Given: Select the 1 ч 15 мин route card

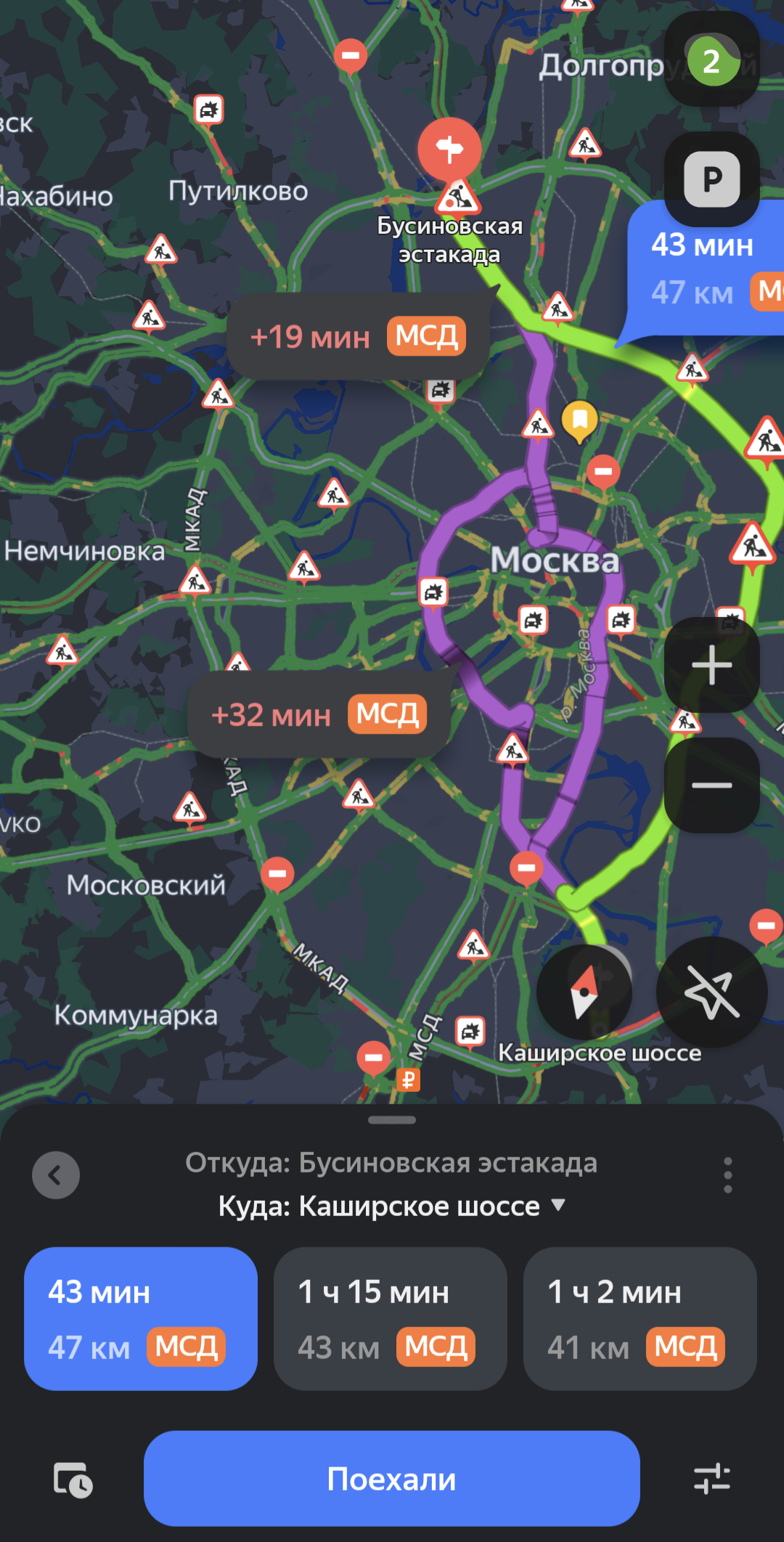Looking at the screenshot, I should point(390,1318).
